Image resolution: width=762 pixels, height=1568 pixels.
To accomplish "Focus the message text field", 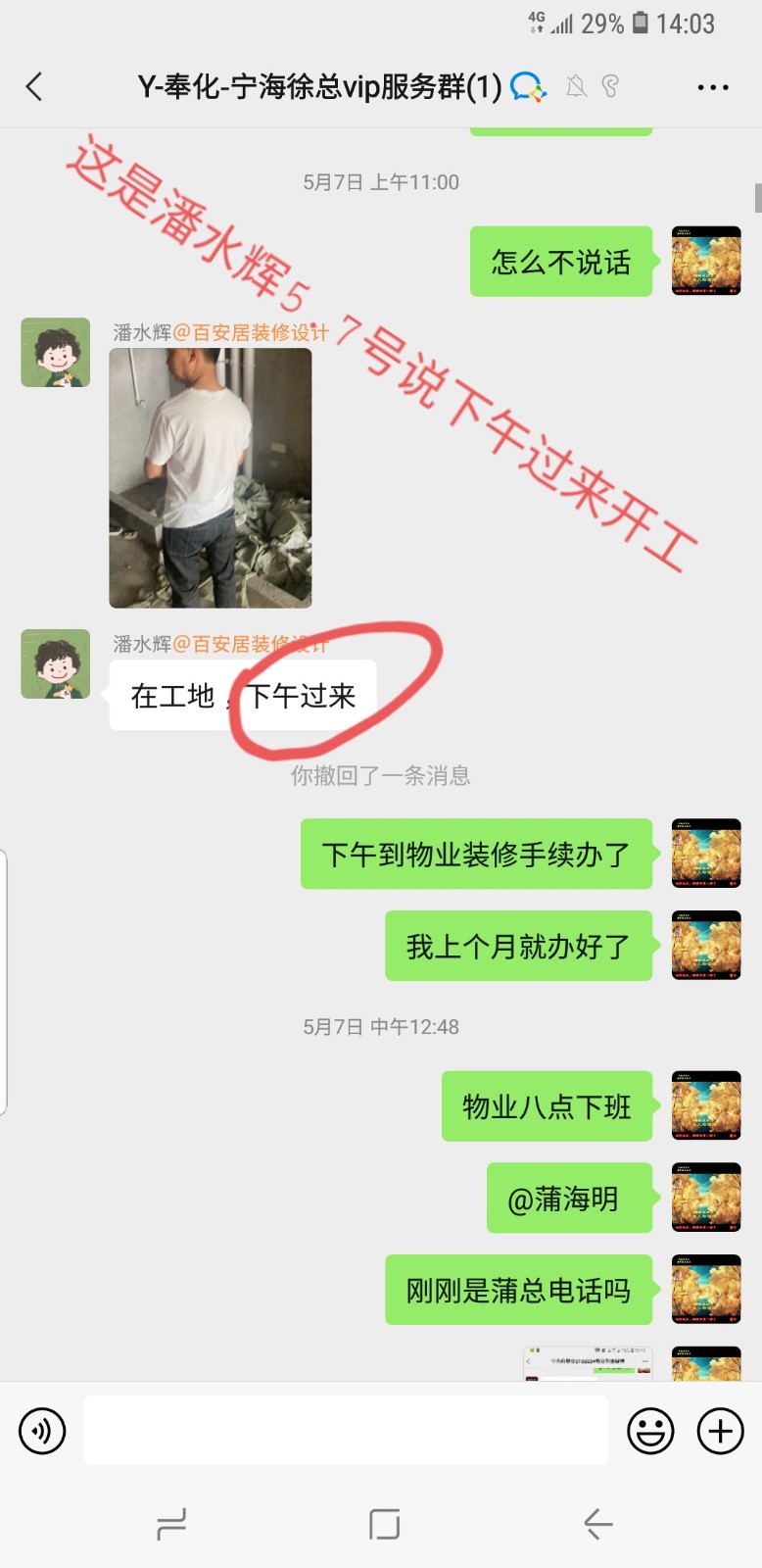I will click(345, 1431).
